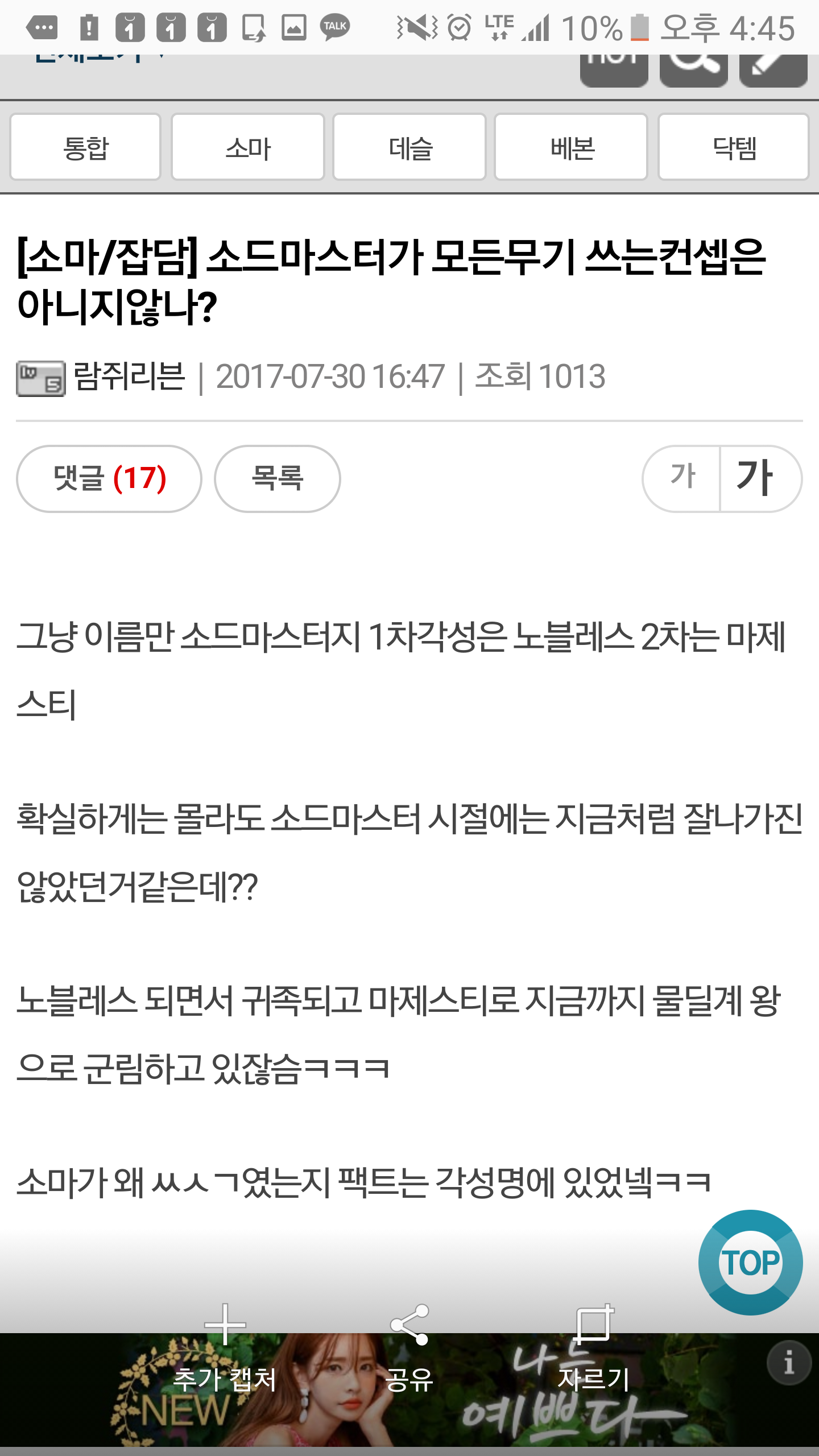Open the search icon
Screen dimensions: 819x1456
pyautogui.click(x=693, y=71)
